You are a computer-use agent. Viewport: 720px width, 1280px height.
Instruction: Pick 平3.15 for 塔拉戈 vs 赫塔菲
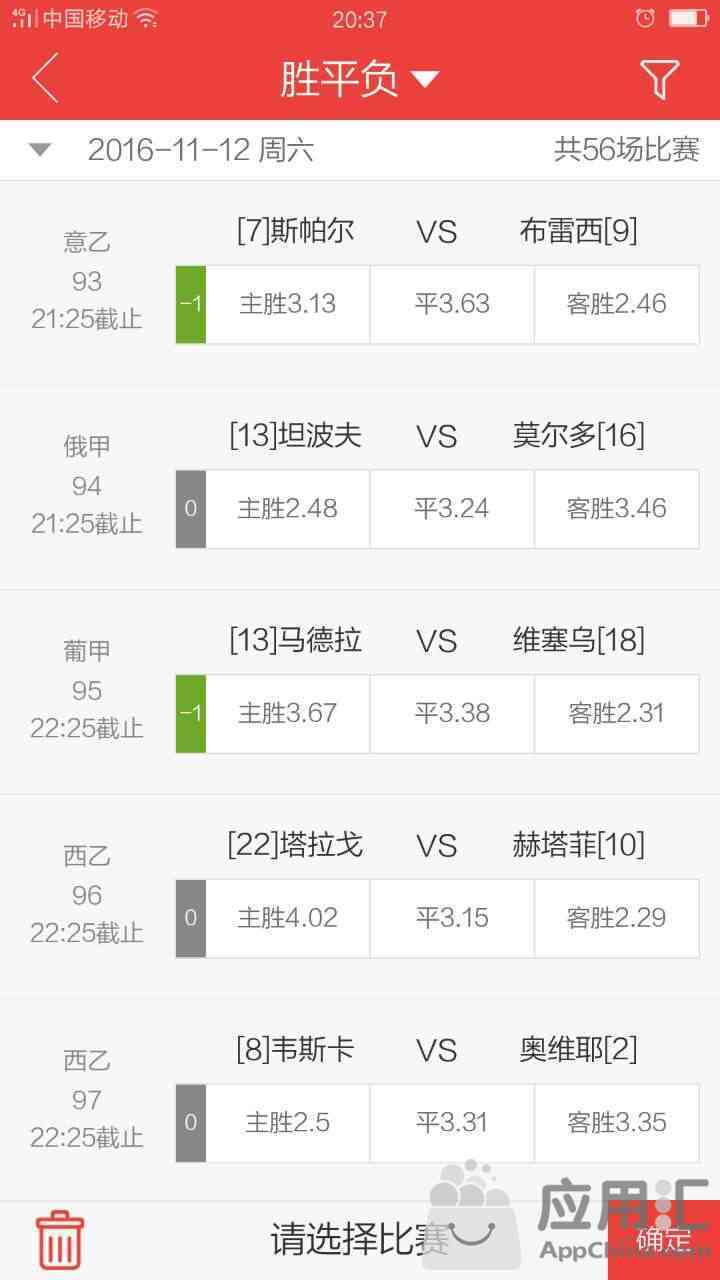452,918
